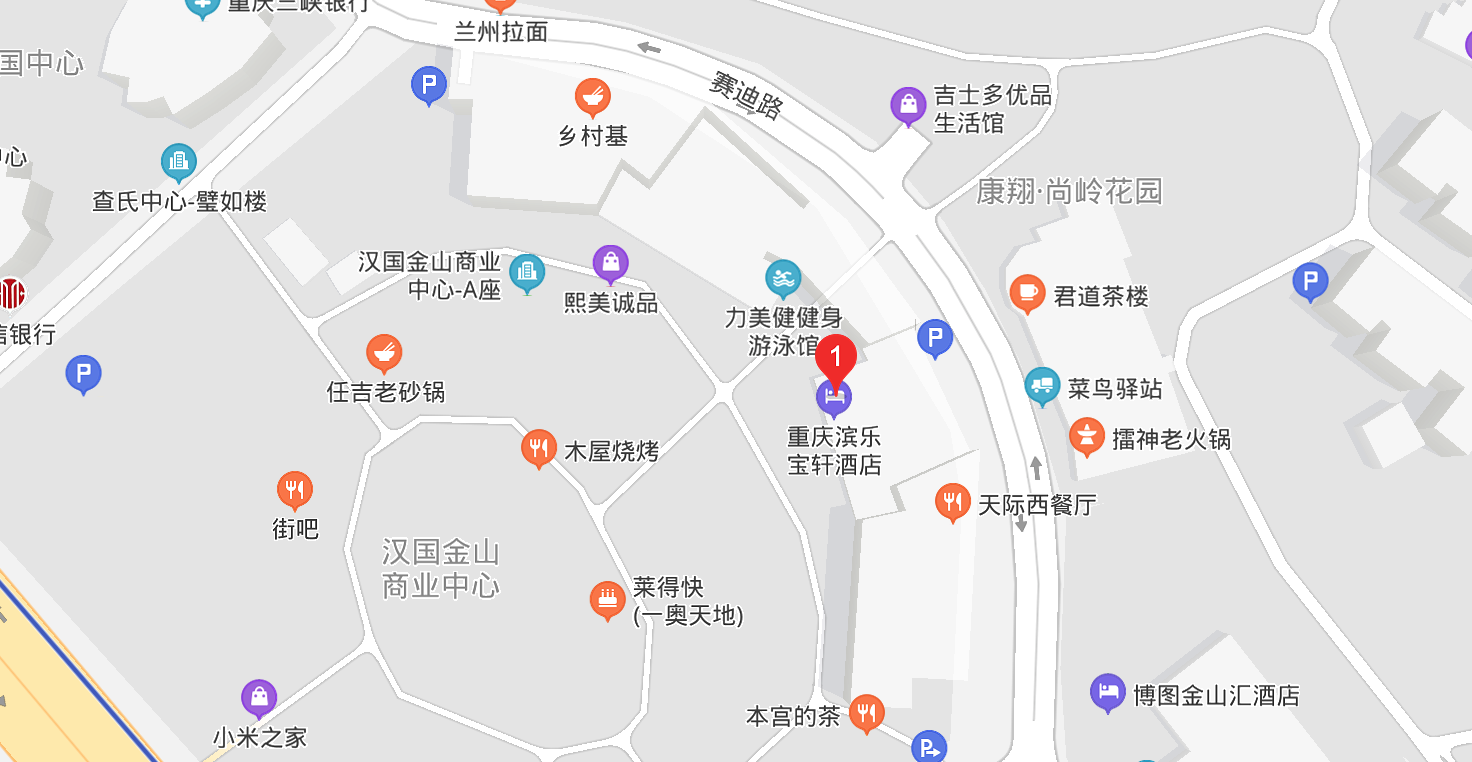Screen dimensions: 1472x762
Task: Select the 街吧 restaurant marker
Action: (x=294, y=490)
